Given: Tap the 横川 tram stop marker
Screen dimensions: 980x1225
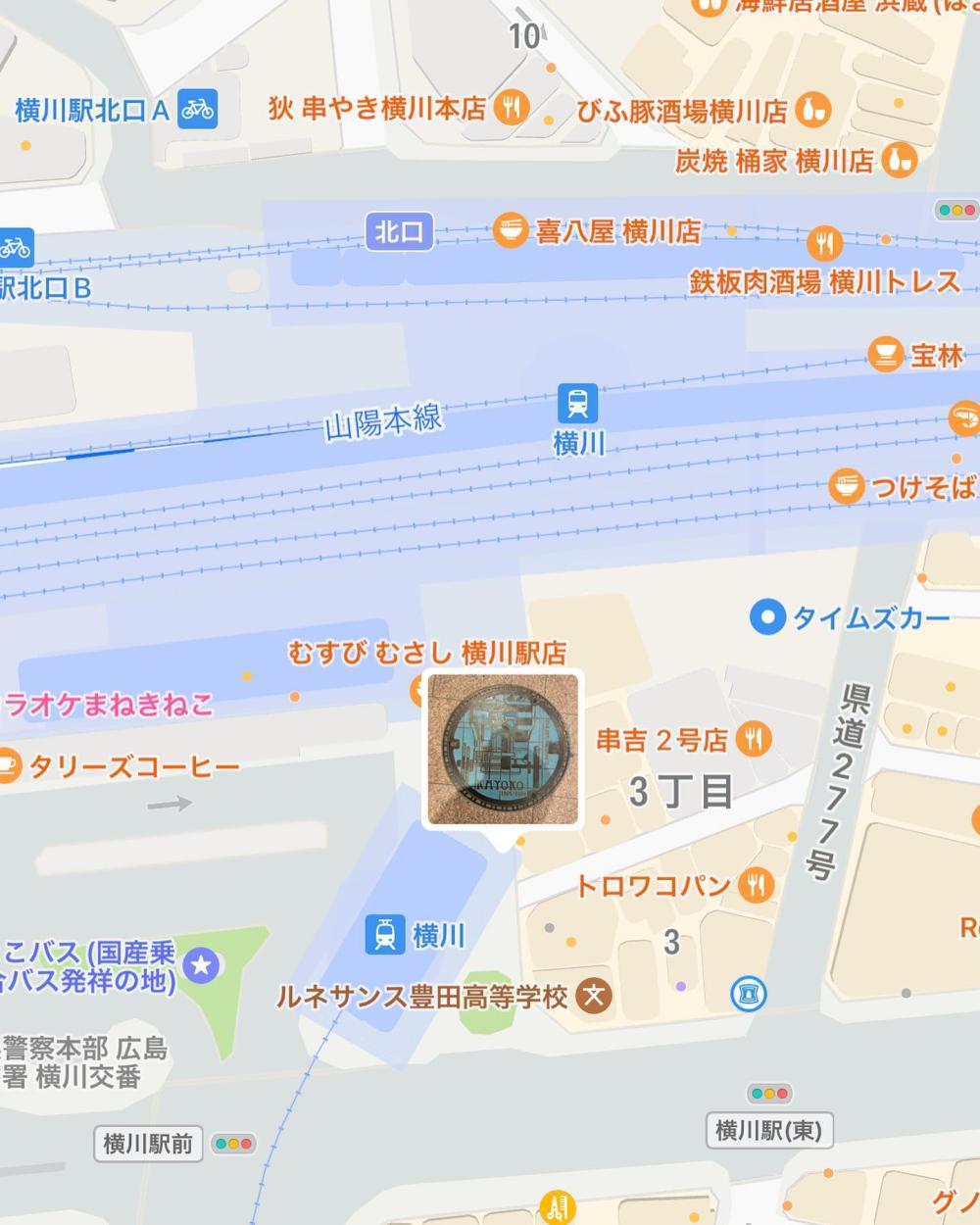Looking at the screenshot, I should pyautogui.click(x=387, y=935).
